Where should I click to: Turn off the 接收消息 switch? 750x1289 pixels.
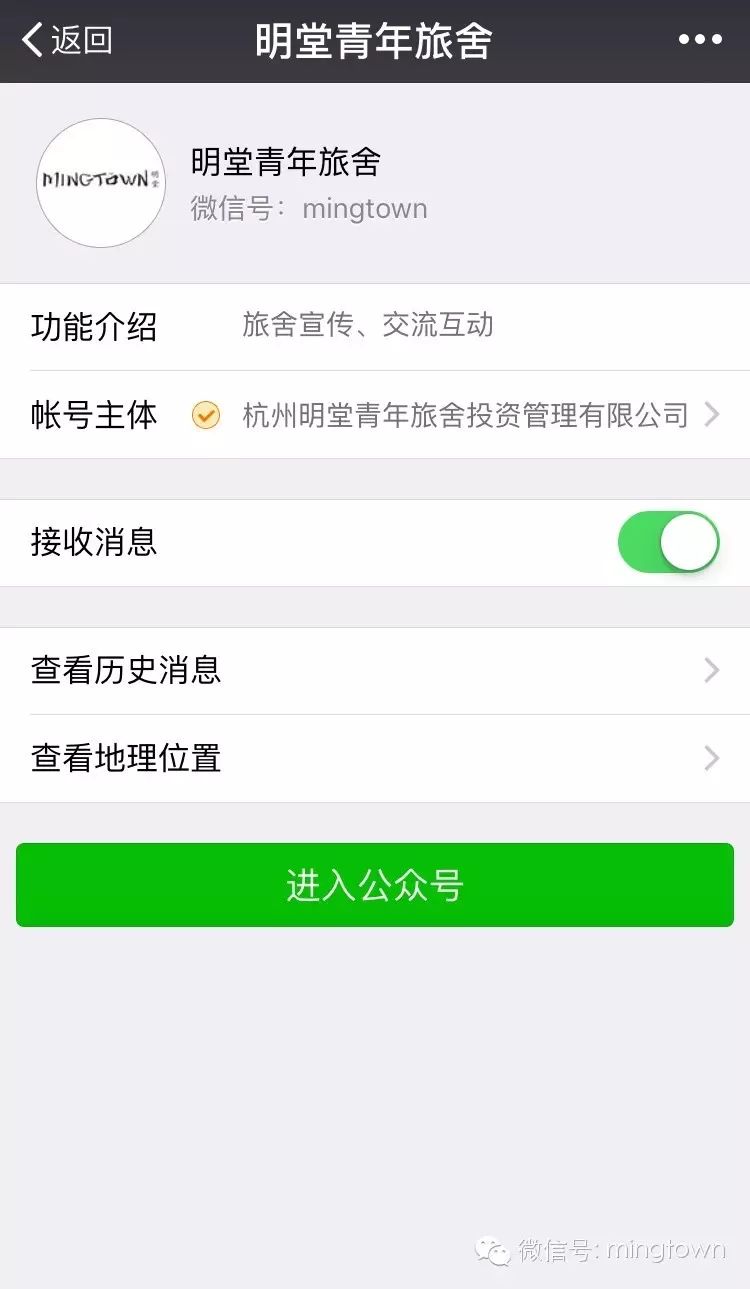(668, 543)
